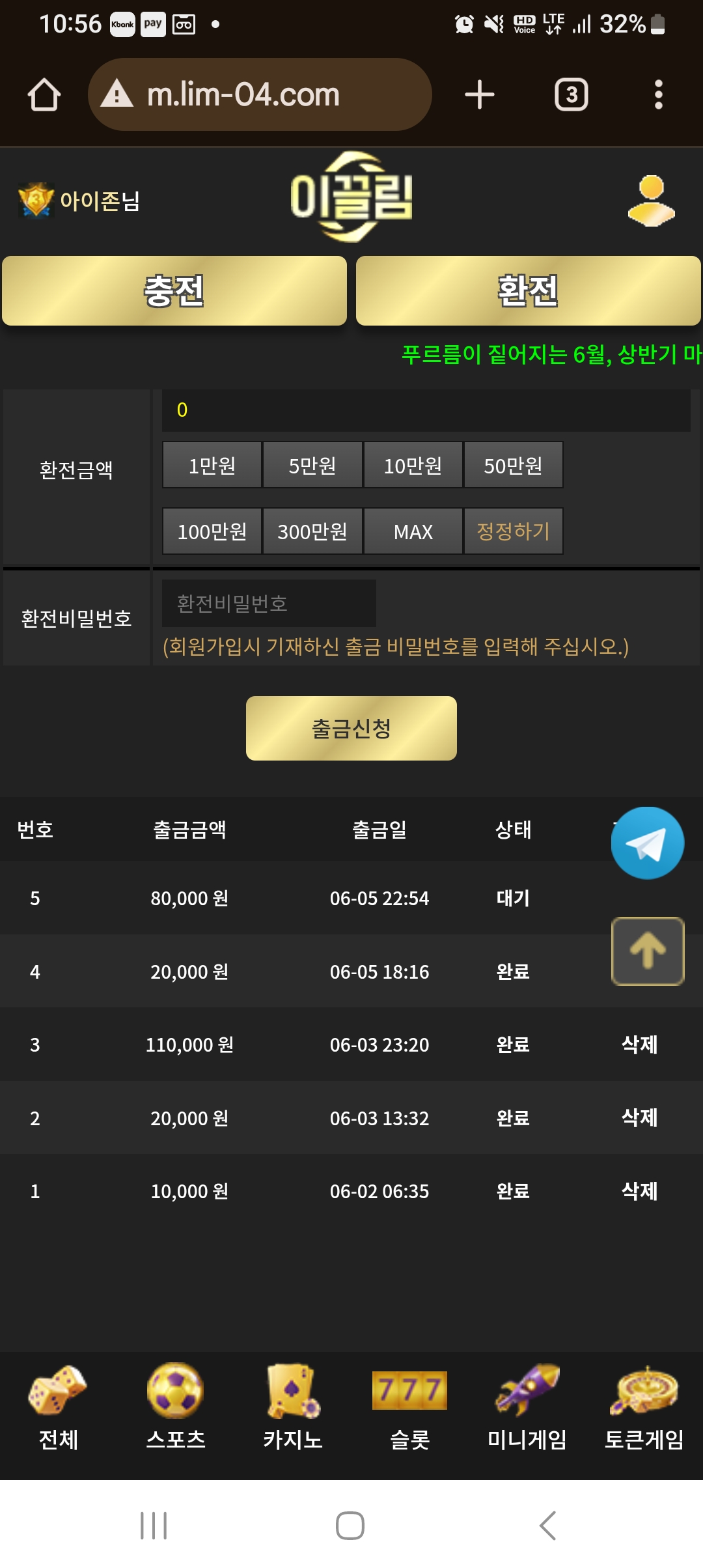
Task: Choose the MAX amount button
Action: [x=413, y=531]
